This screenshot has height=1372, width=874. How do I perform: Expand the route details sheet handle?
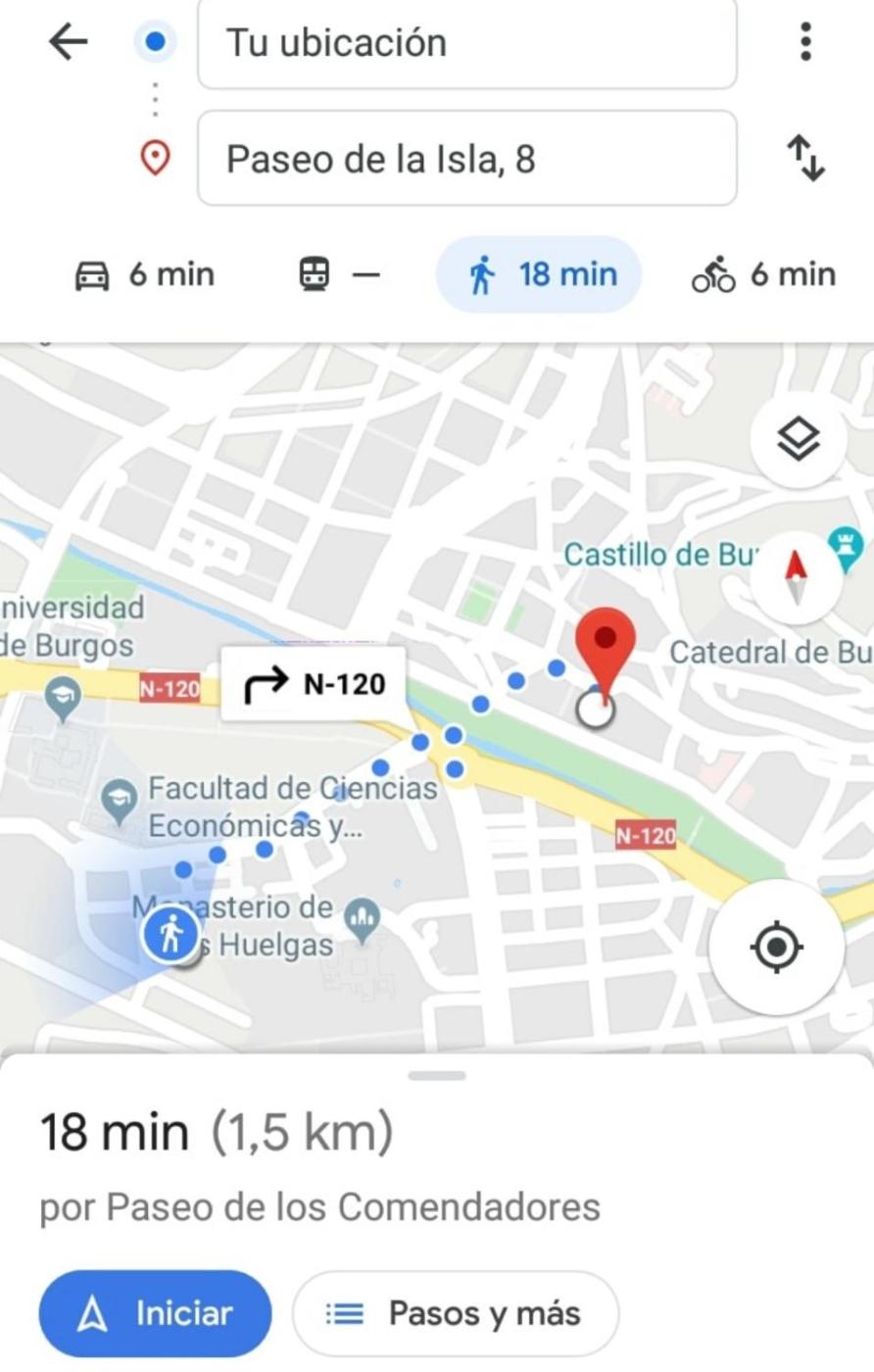437,1076
